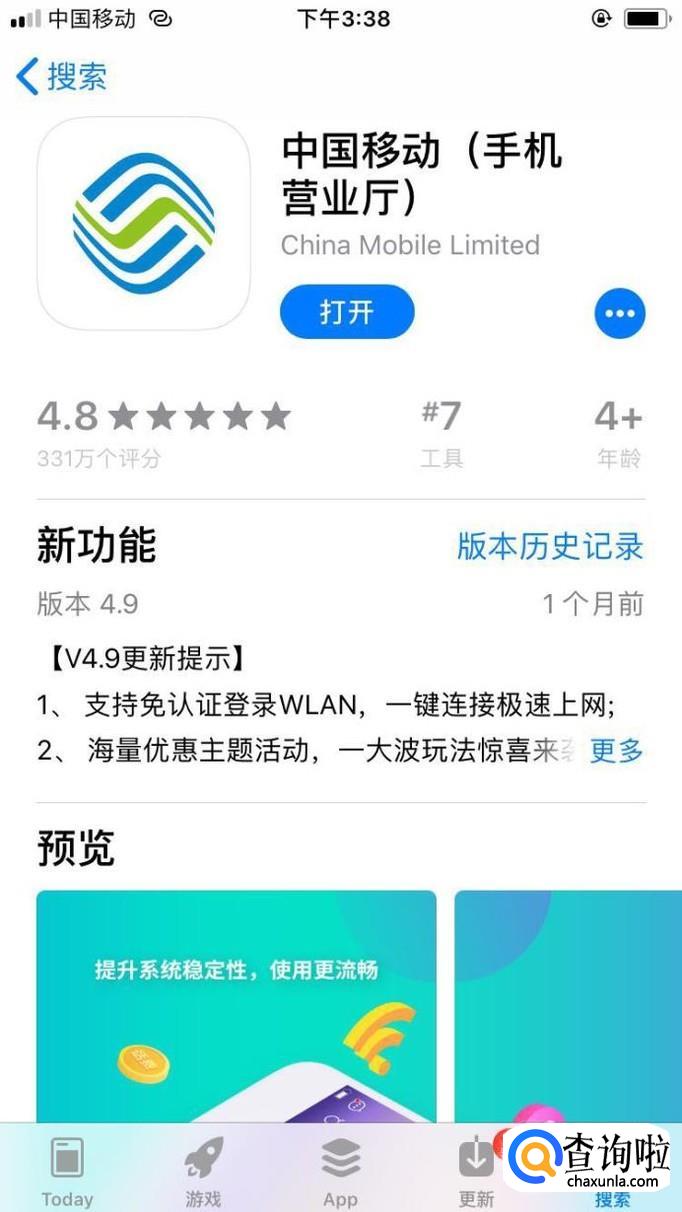Open the first preview screenshot
The width and height of the screenshot is (682, 1212).
[236, 1005]
